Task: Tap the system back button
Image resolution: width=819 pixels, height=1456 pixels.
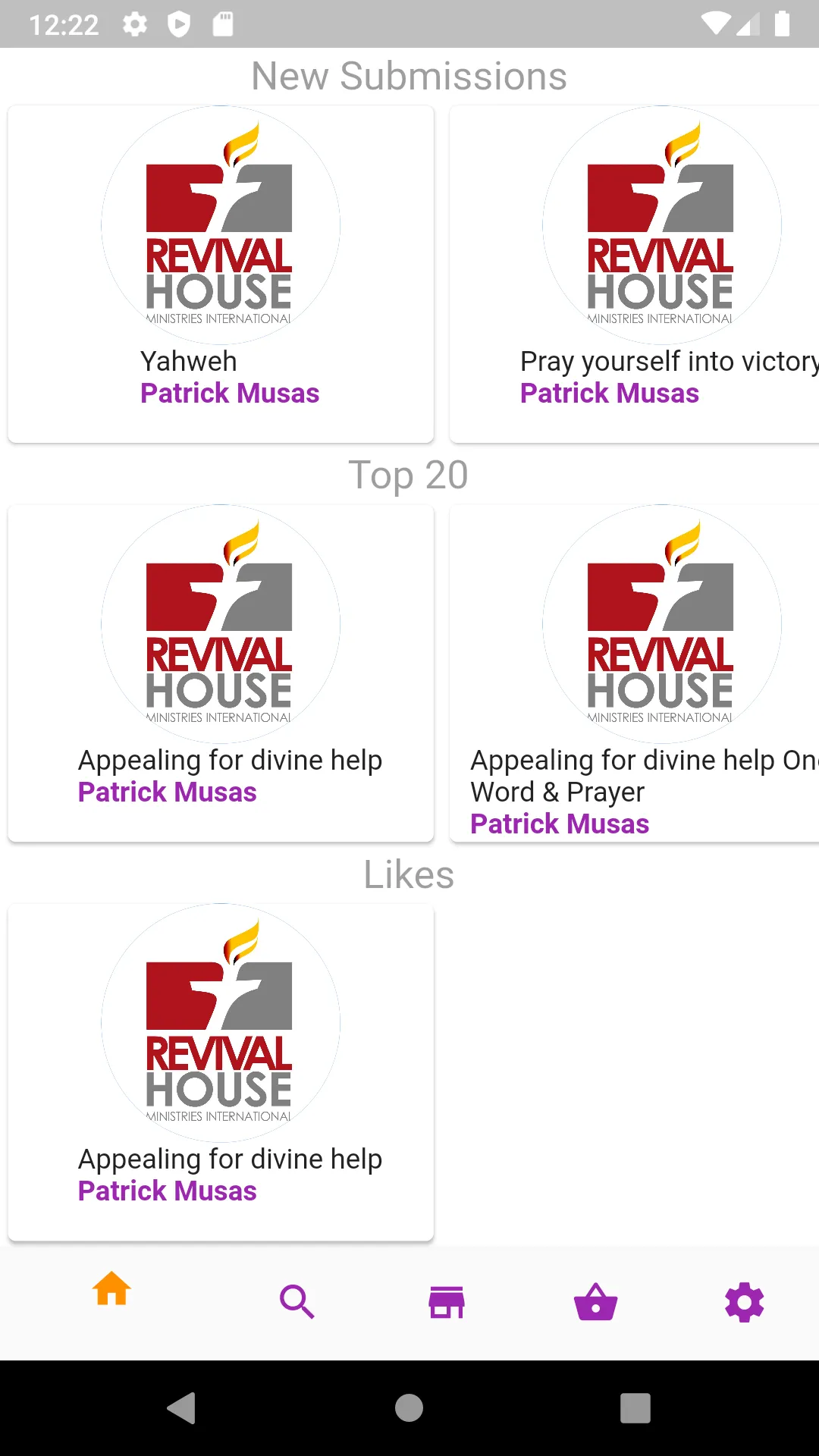Action: (x=182, y=1408)
